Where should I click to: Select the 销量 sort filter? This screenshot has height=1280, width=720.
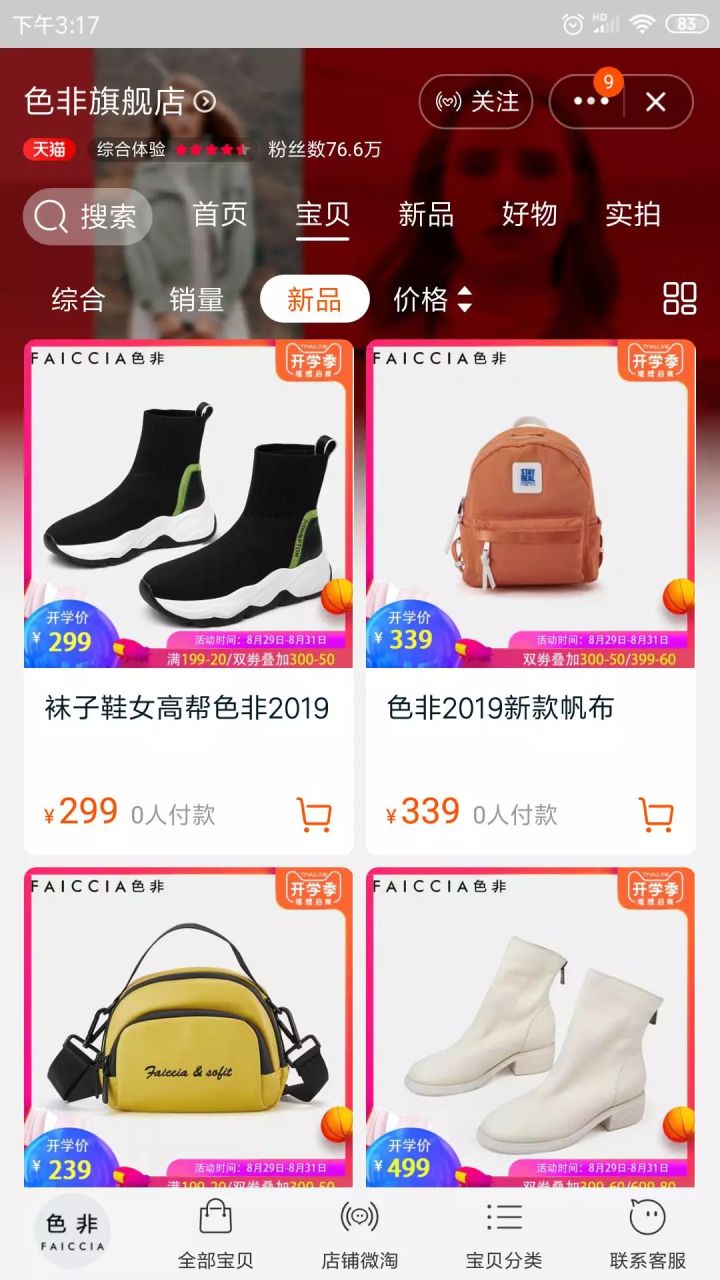coord(196,299)
